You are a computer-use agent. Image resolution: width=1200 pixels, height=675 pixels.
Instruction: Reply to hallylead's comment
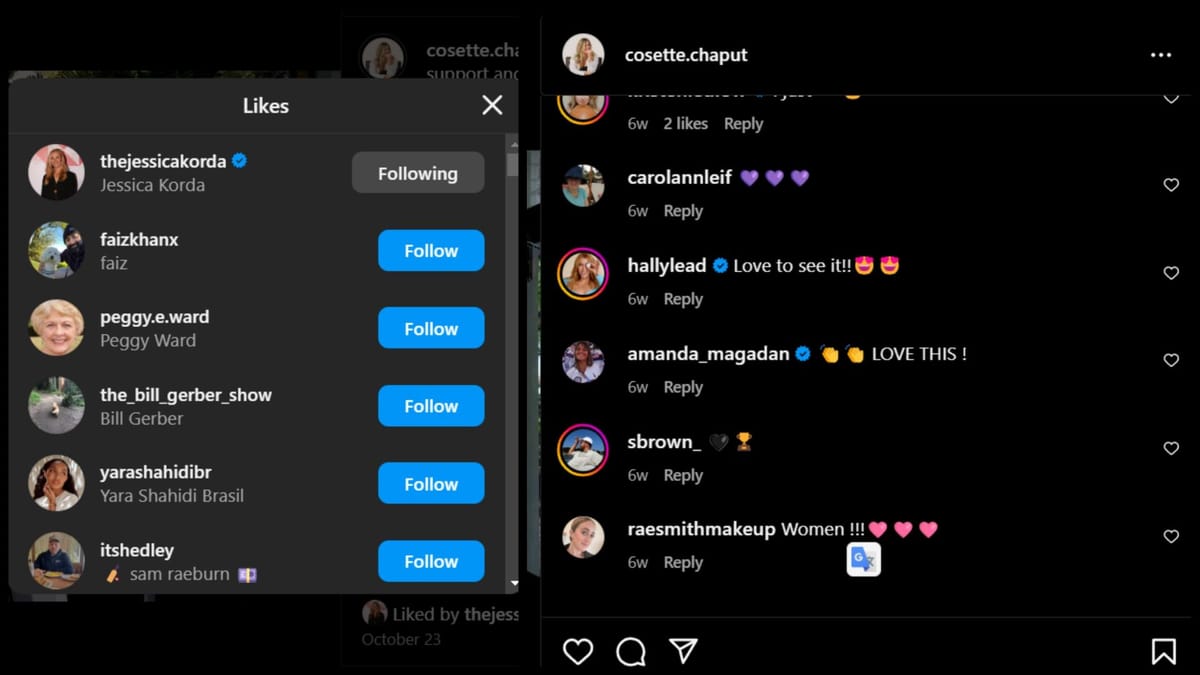(683, 299)
